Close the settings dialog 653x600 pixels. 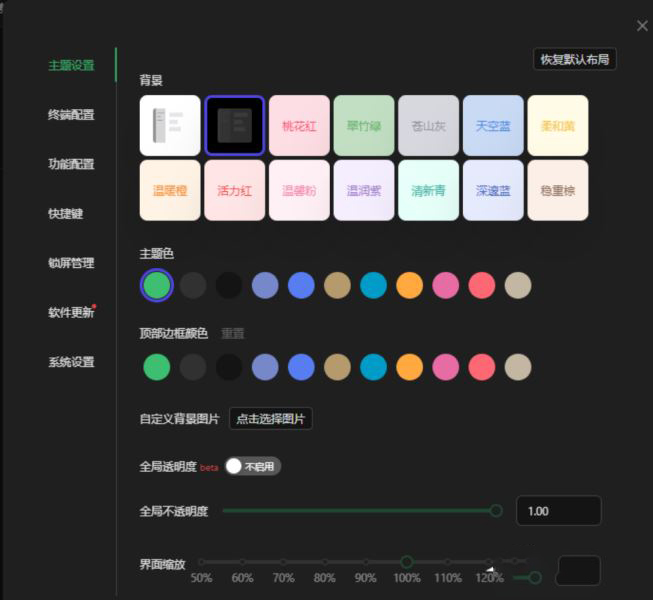point(642,26)
